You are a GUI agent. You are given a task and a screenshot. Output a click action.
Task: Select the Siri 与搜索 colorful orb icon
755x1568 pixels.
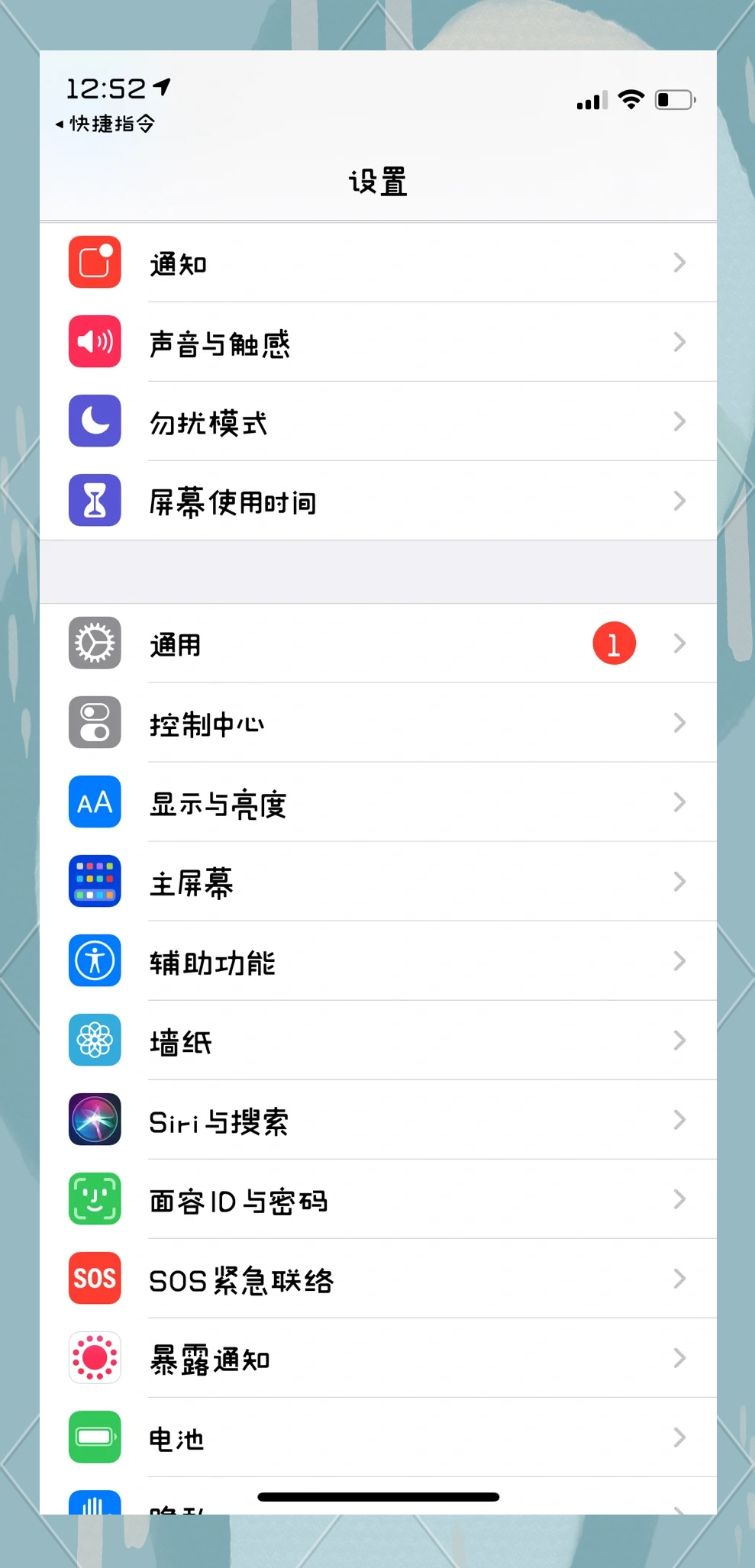pos(94,1120)
